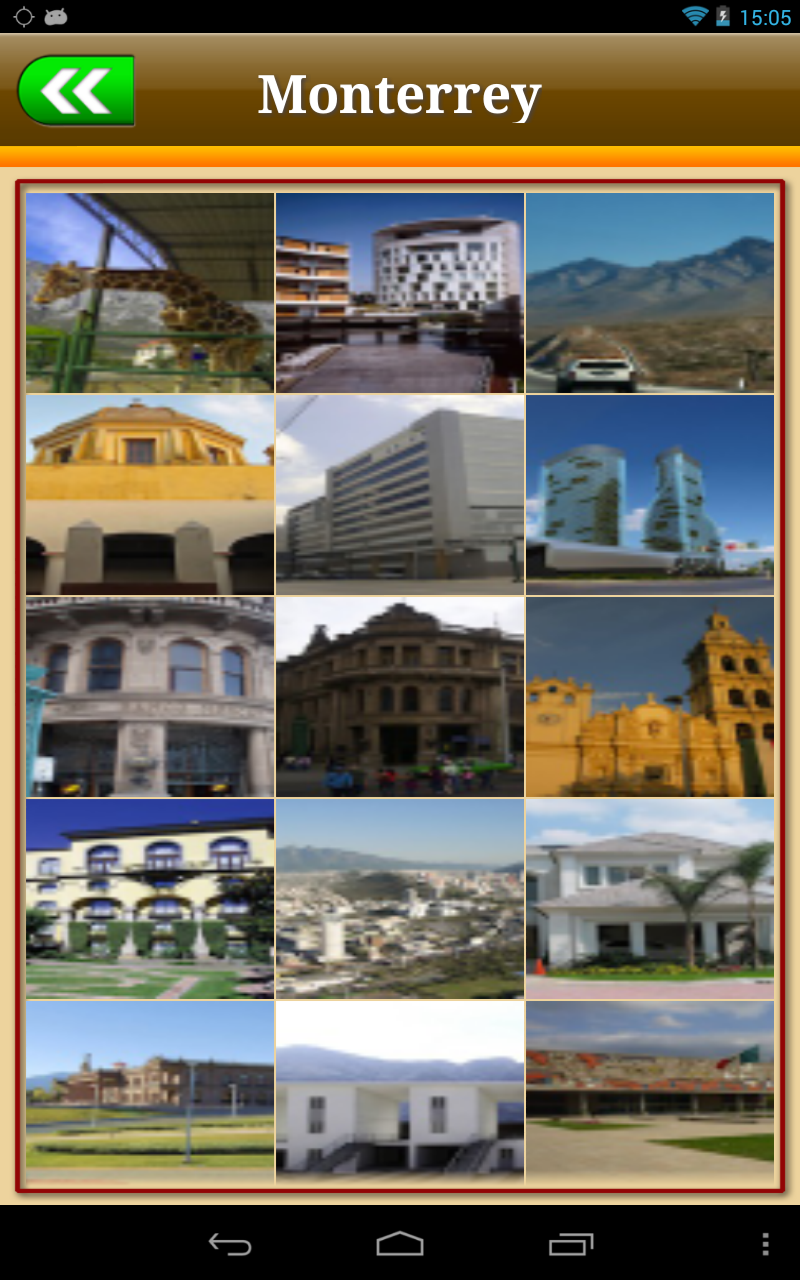The image size is (800, 1280).
Task: Open the arched stone facade photo
Action: (150, 697)
